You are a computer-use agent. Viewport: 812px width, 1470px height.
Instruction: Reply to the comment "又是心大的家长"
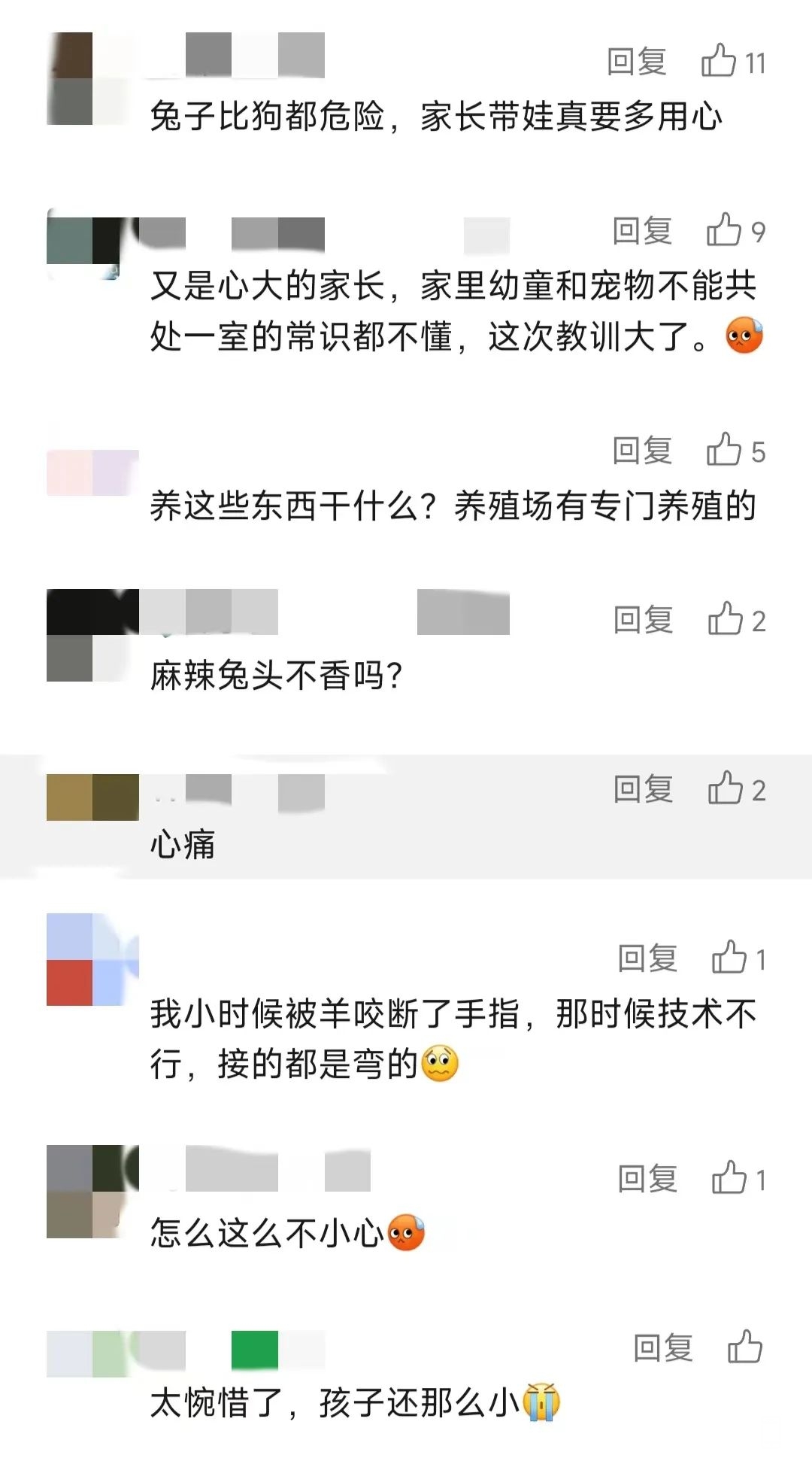642,231
